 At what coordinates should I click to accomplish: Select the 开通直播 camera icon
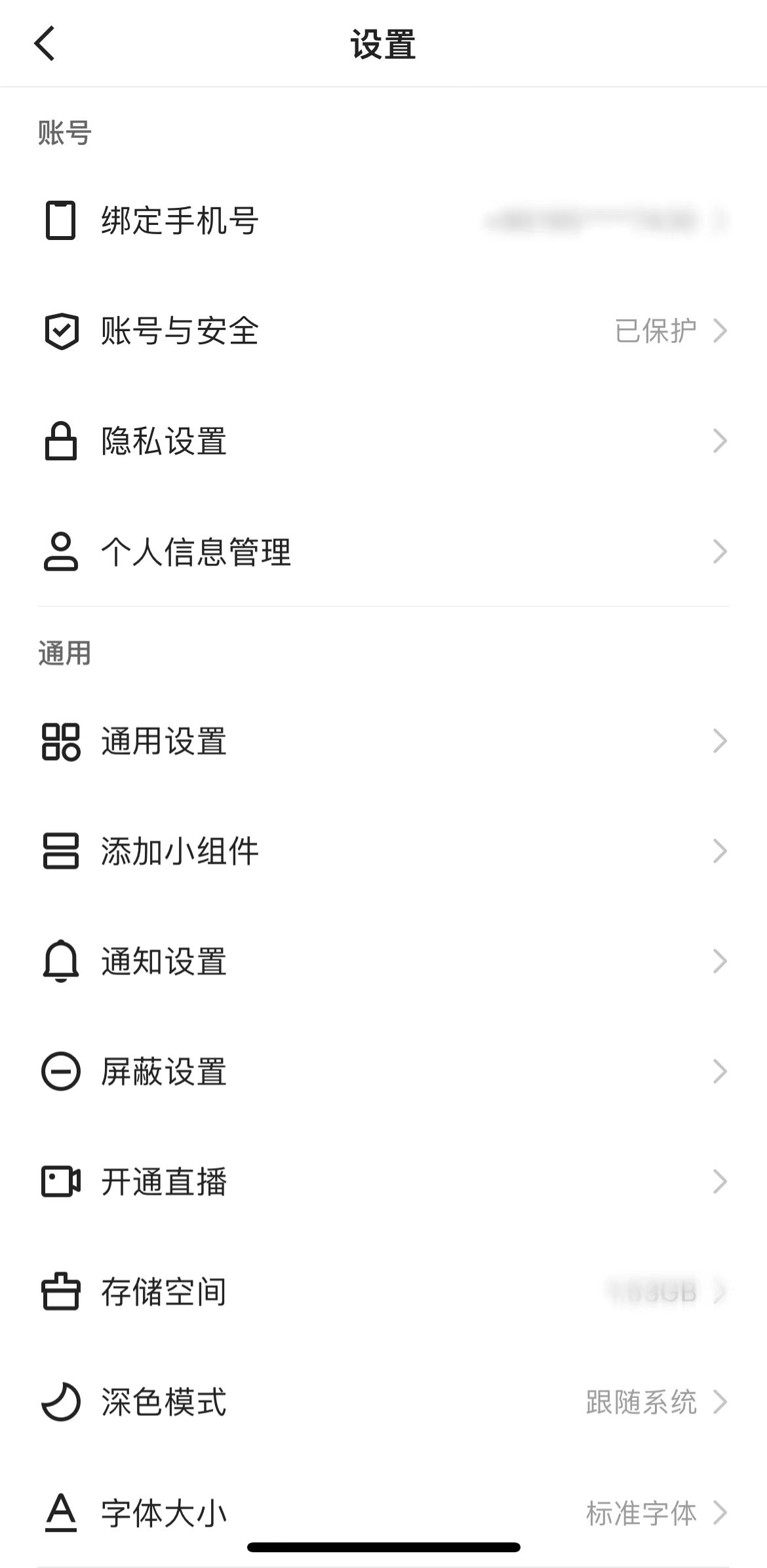click(60, 1182)
